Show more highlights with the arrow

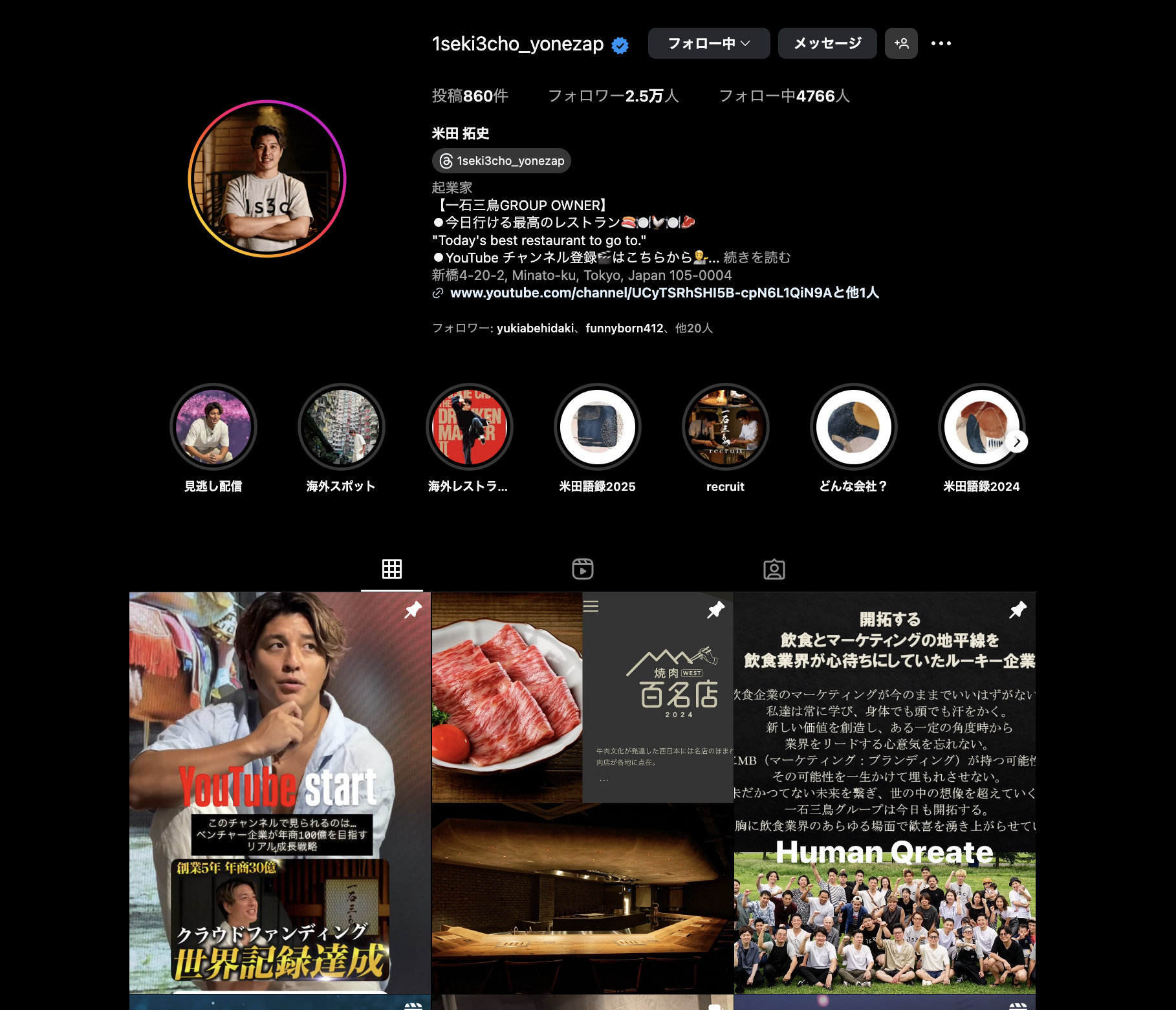click(x=1017, y=442)
